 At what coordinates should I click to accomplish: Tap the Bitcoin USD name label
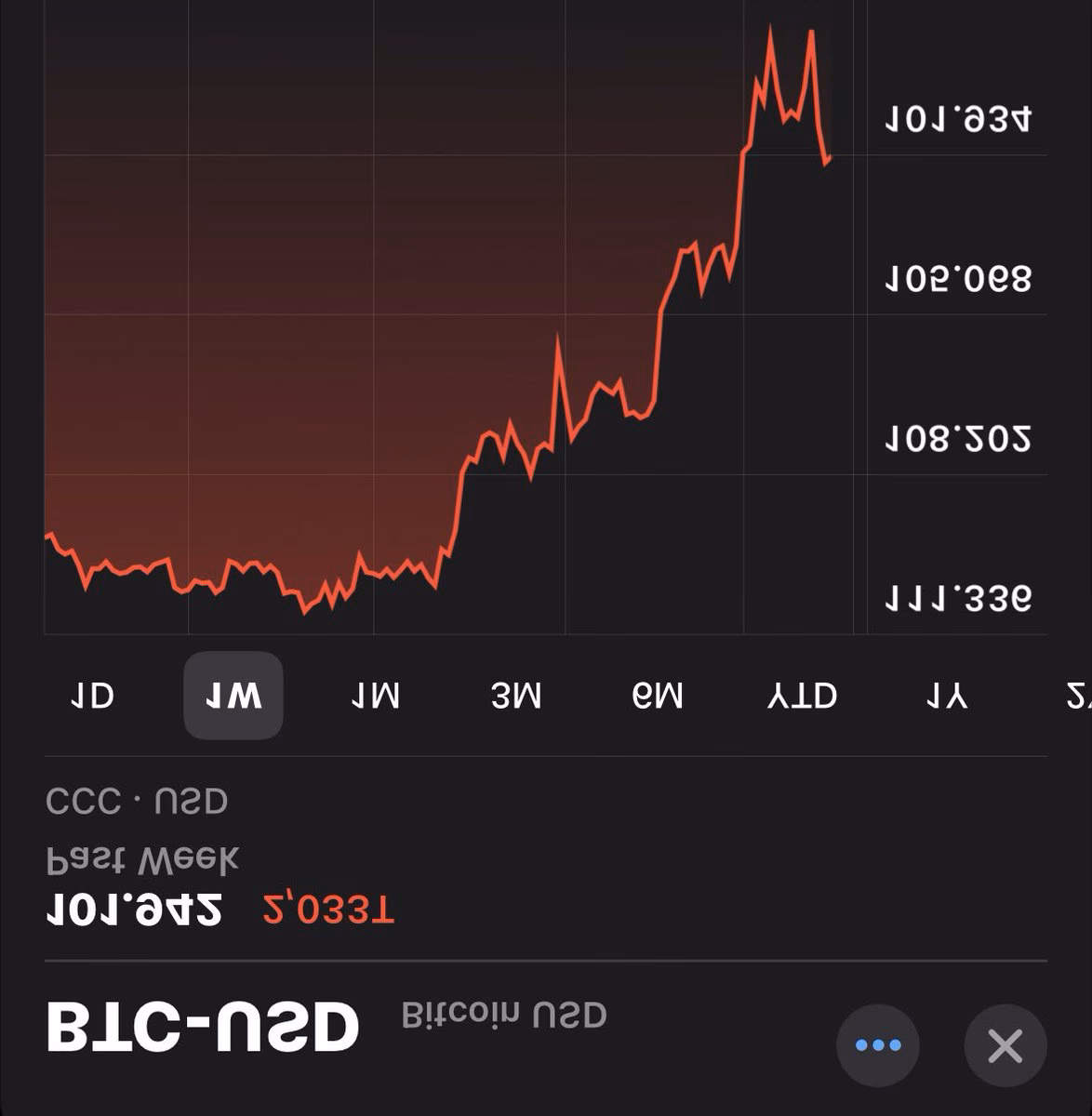pos(503,1017)
